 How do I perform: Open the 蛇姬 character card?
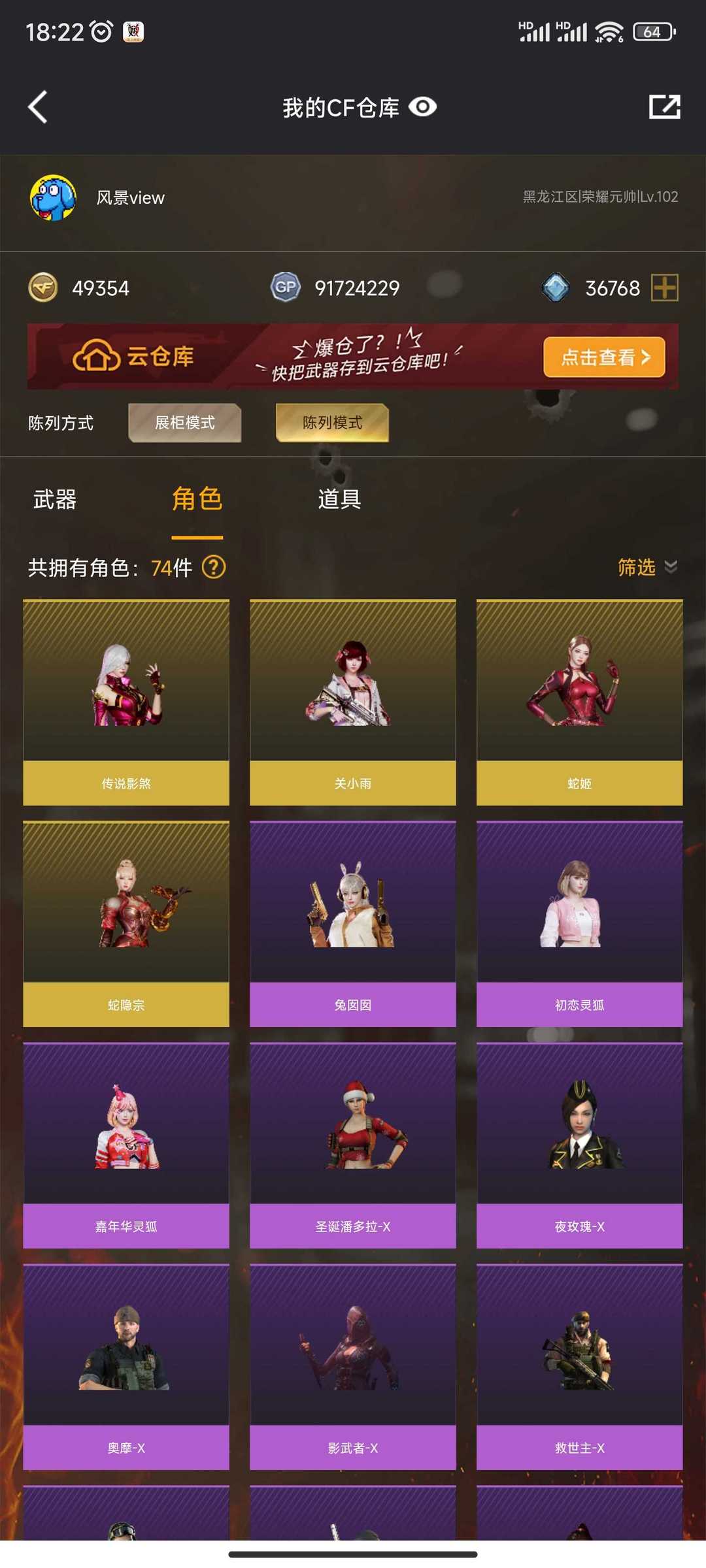(580, 702)
